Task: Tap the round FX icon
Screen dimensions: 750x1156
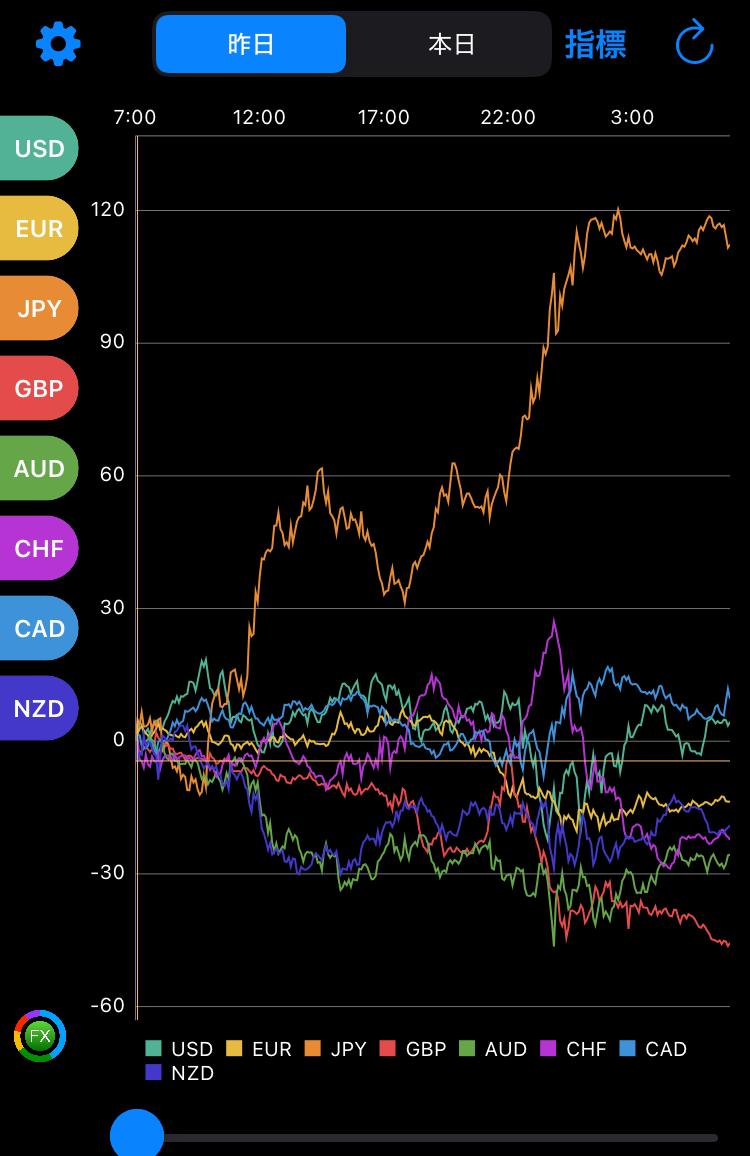Action: click(x=39, y=1036)
